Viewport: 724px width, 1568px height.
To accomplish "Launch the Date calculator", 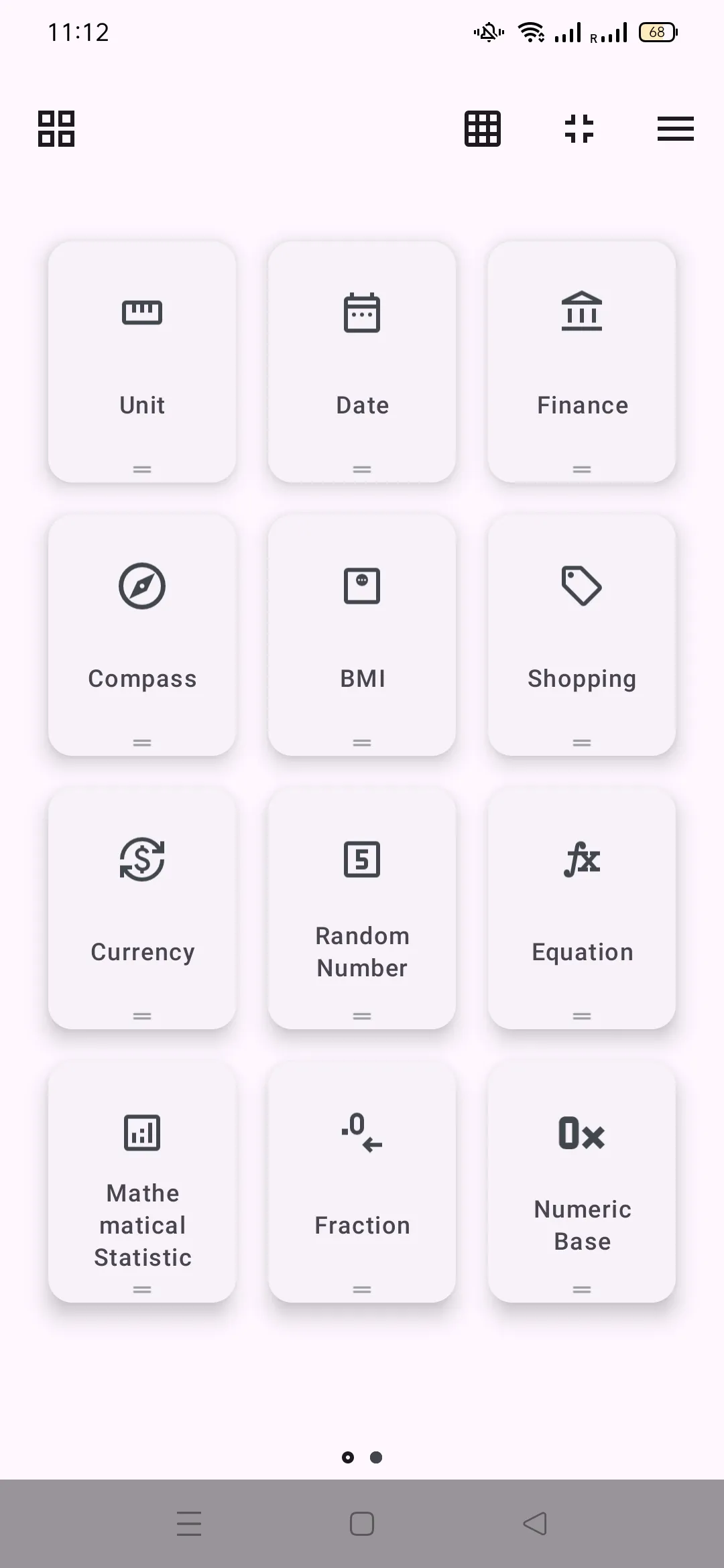I will pos(362,362).
